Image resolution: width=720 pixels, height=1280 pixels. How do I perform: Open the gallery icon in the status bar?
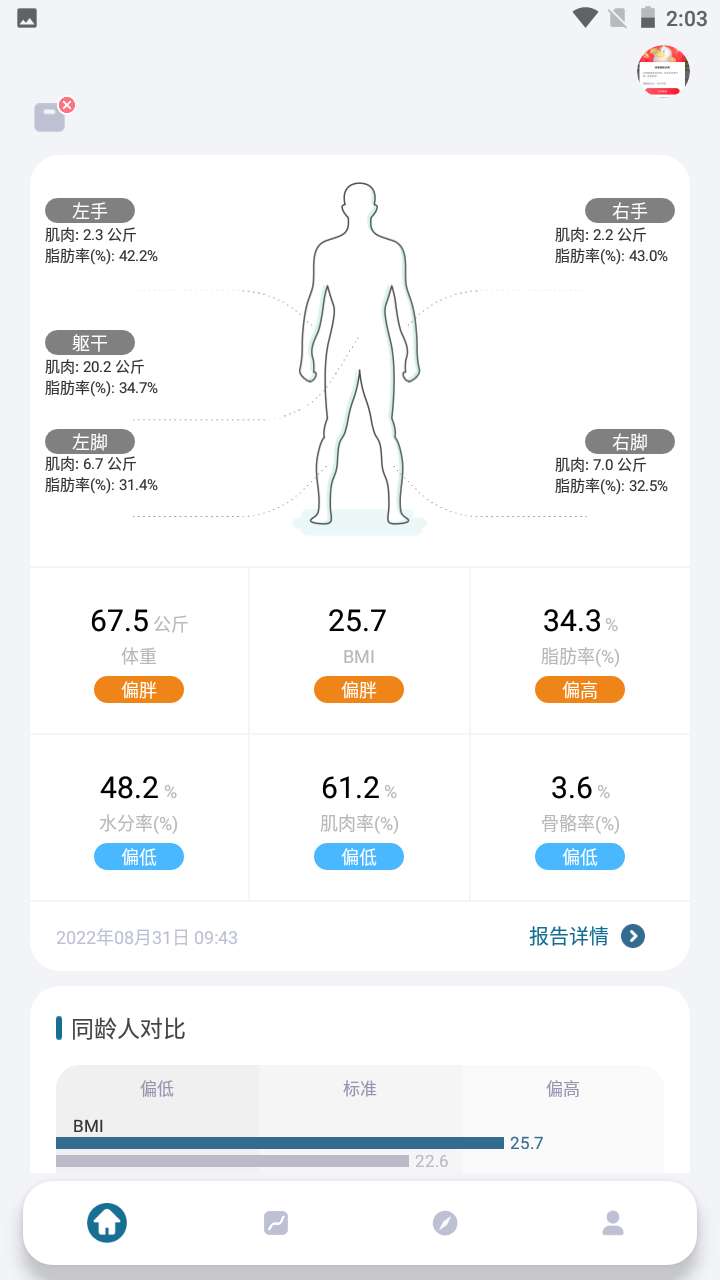26,17
